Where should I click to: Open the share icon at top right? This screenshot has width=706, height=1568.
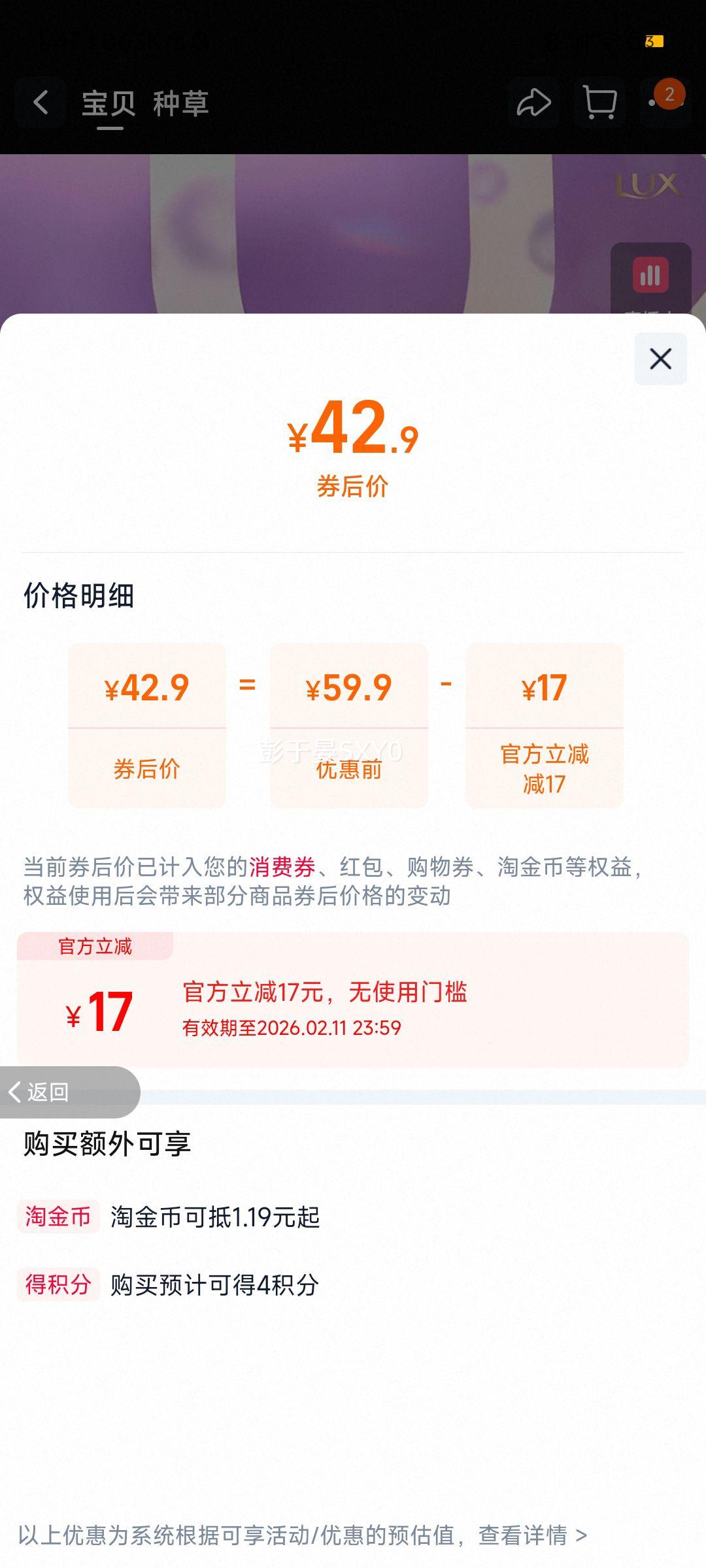tap(534, 102)
